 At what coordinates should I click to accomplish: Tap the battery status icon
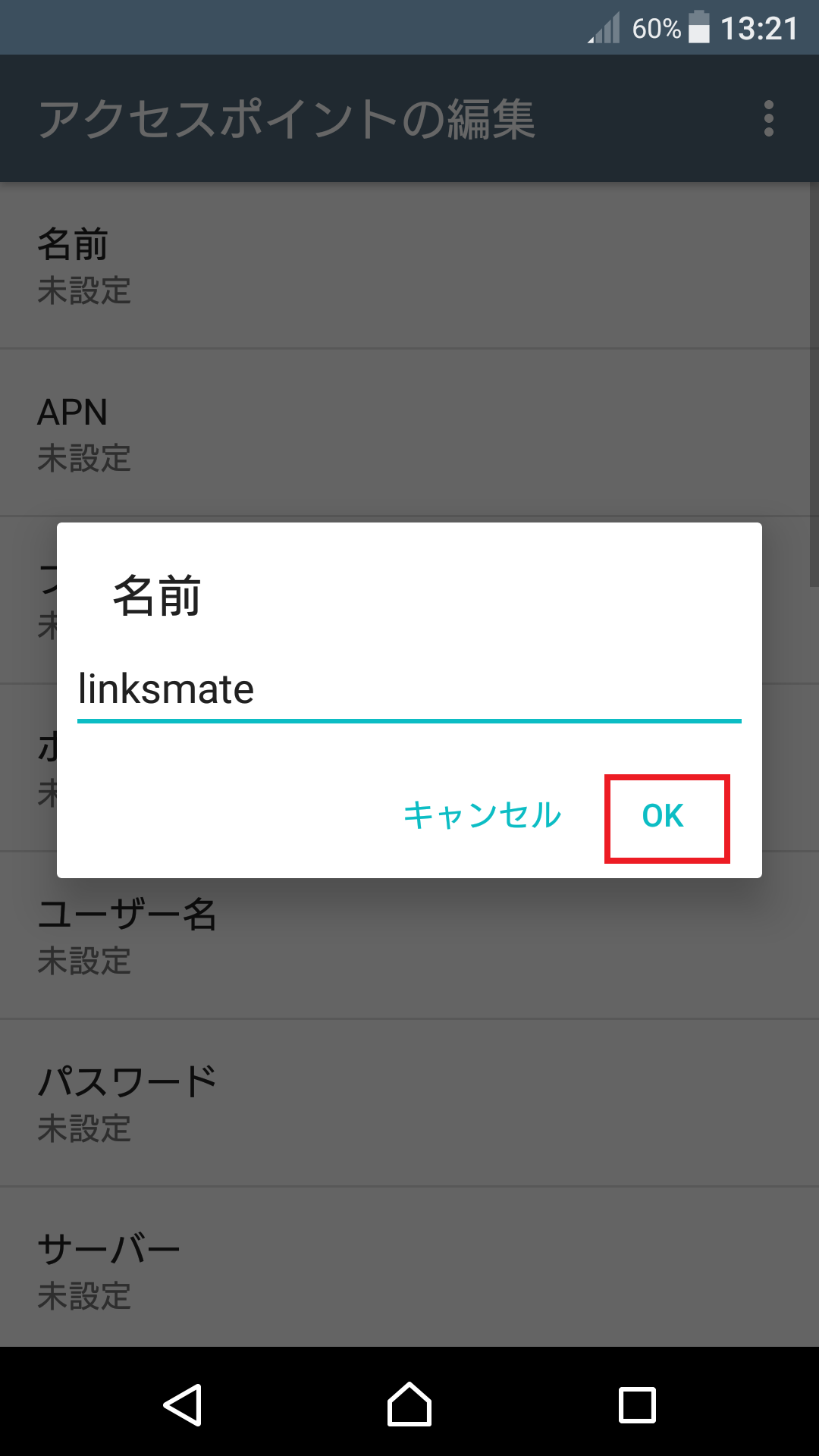pyautogui.click(x=699, y=28)
